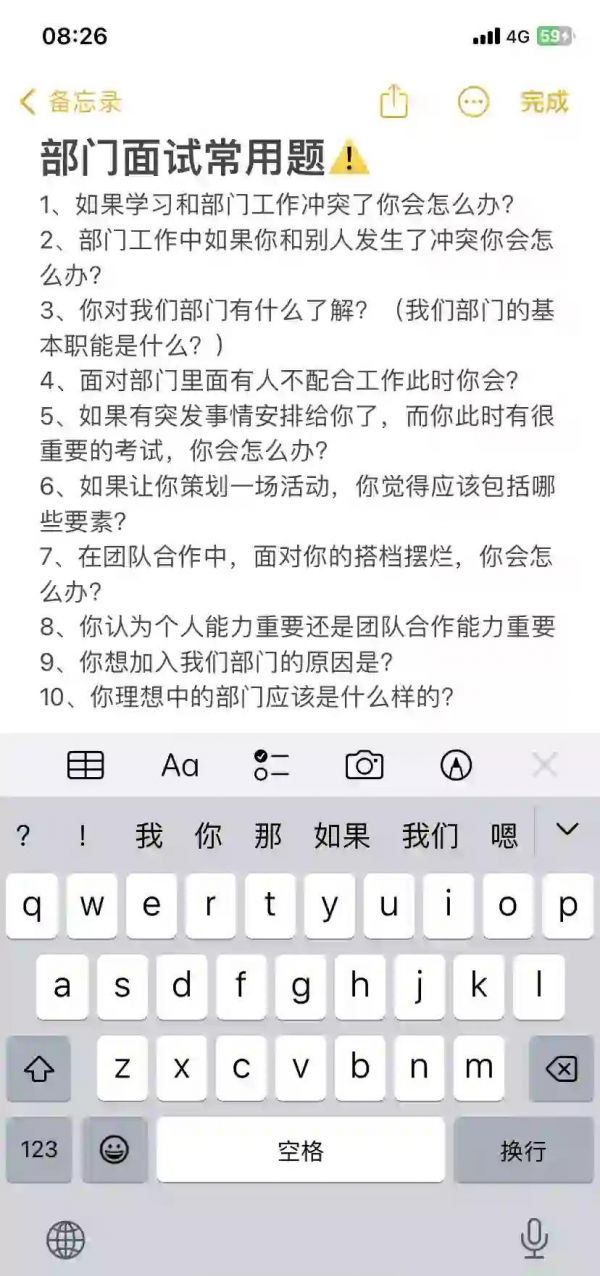Image resolution: width=600 pixels, height=1276 pixels.
Task: Open the emoji keyboard
Action: click(114, 1149)
